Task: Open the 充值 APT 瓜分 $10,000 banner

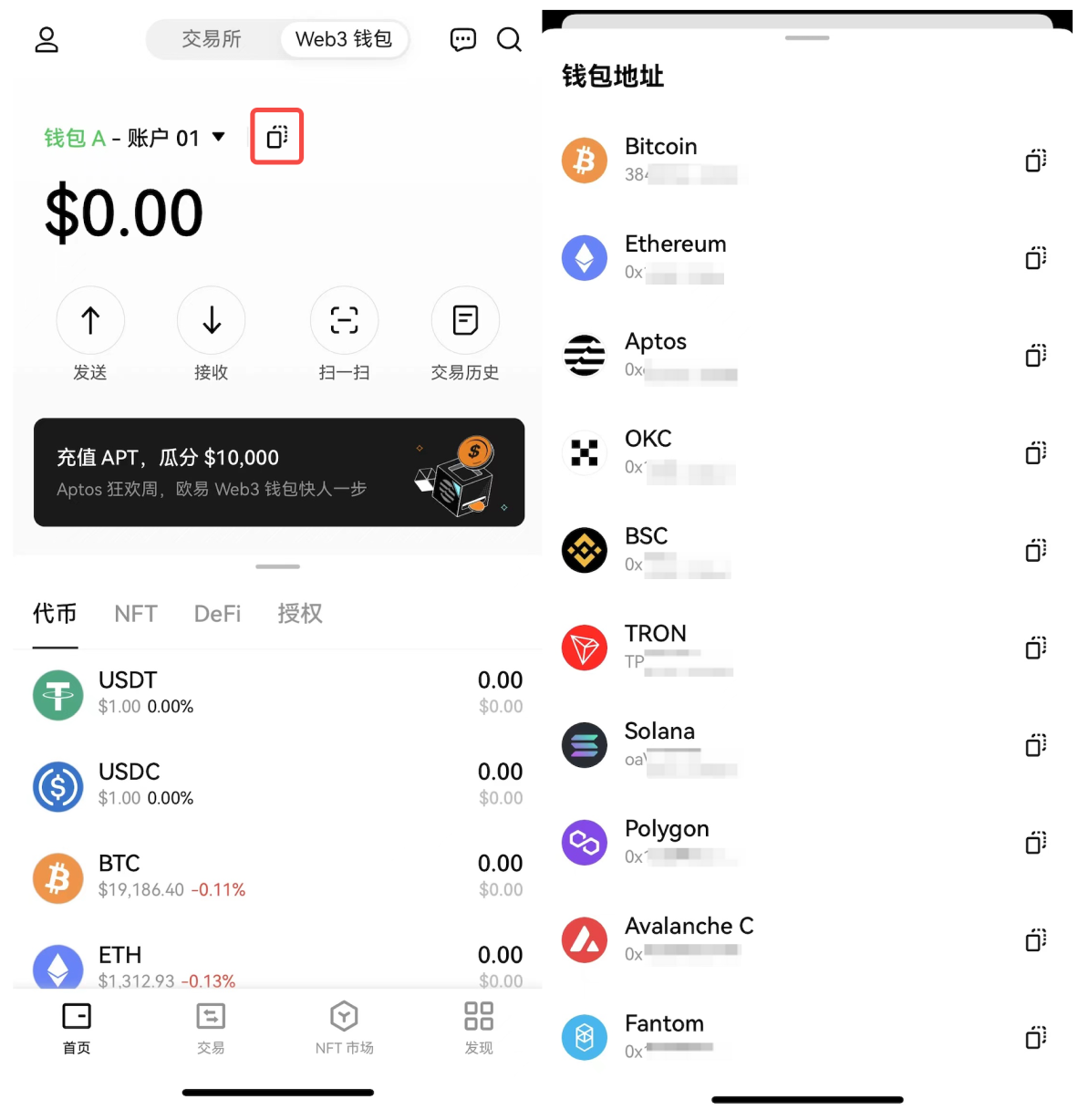Action: [x=278, y=472]
